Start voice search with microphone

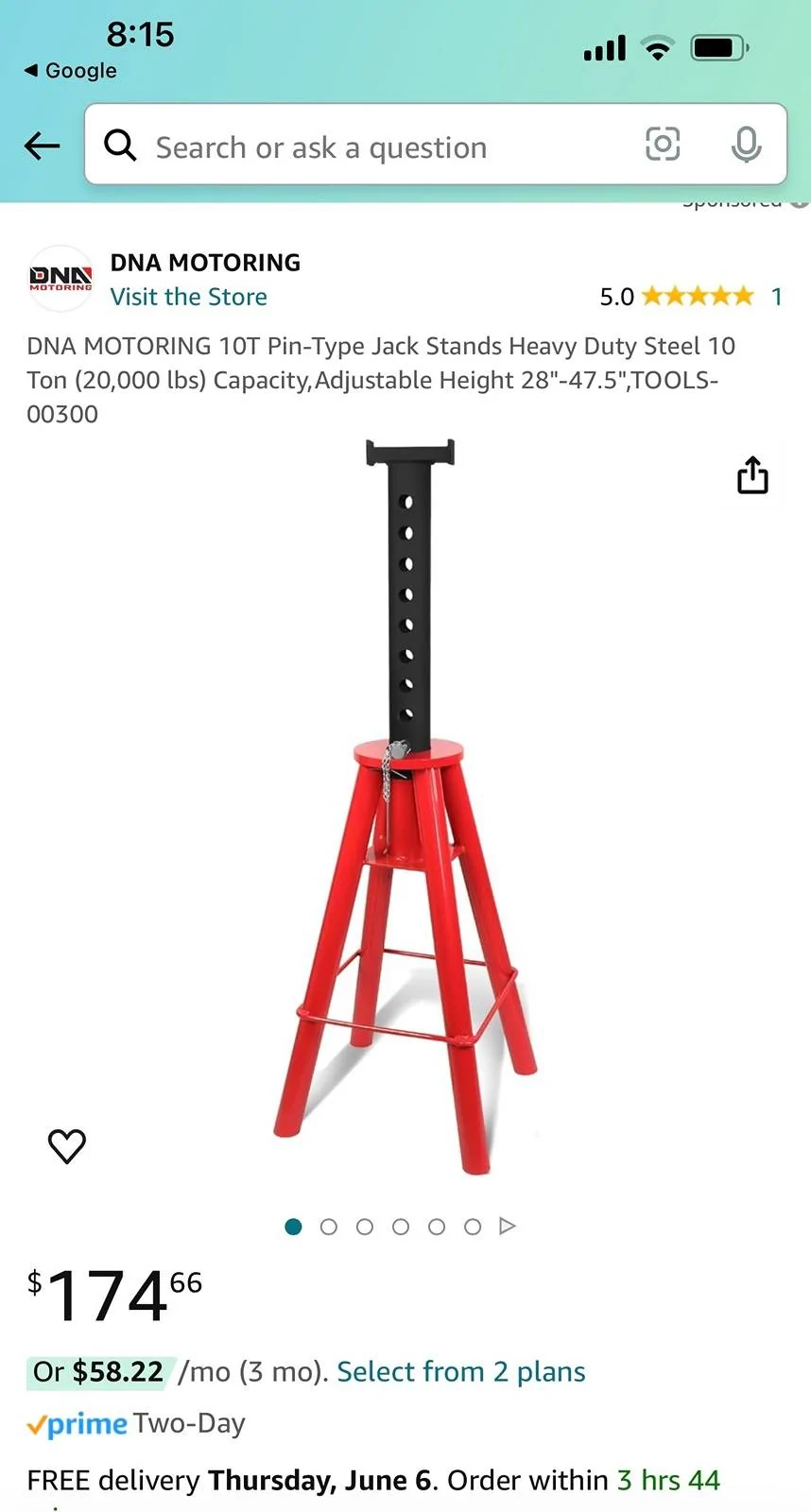[746, 144]
